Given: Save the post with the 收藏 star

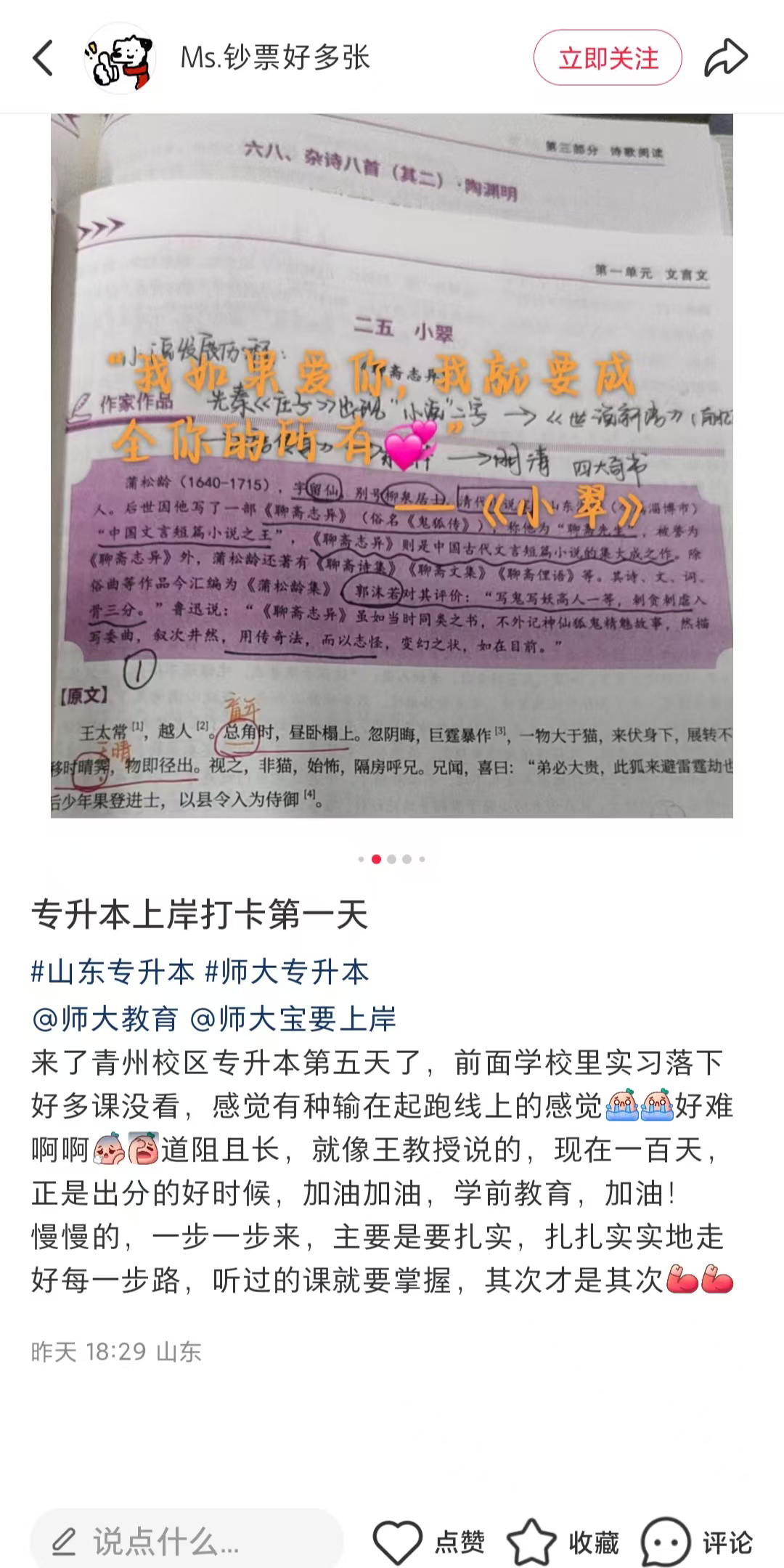Looking at the screenshot, I should click(532, 1541).
